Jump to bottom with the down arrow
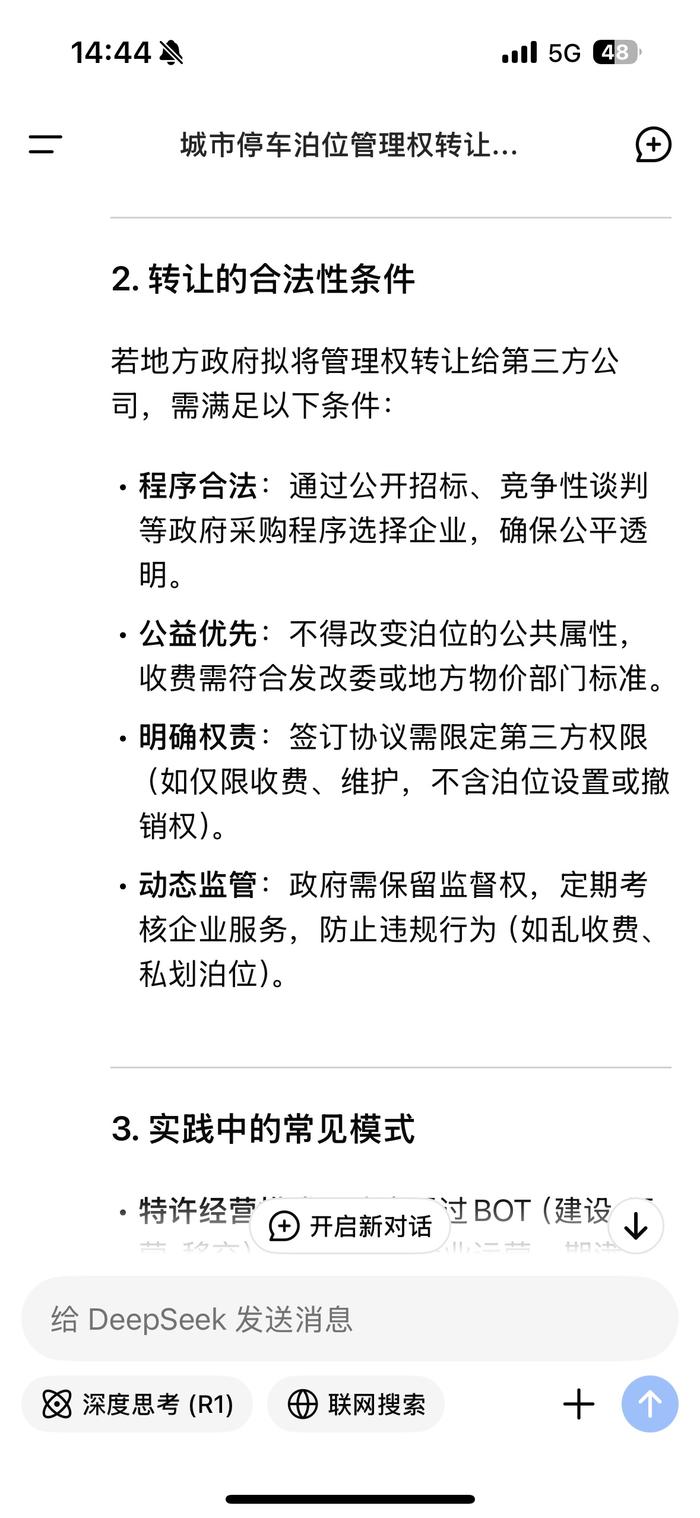 click(x=636, y=1226)
